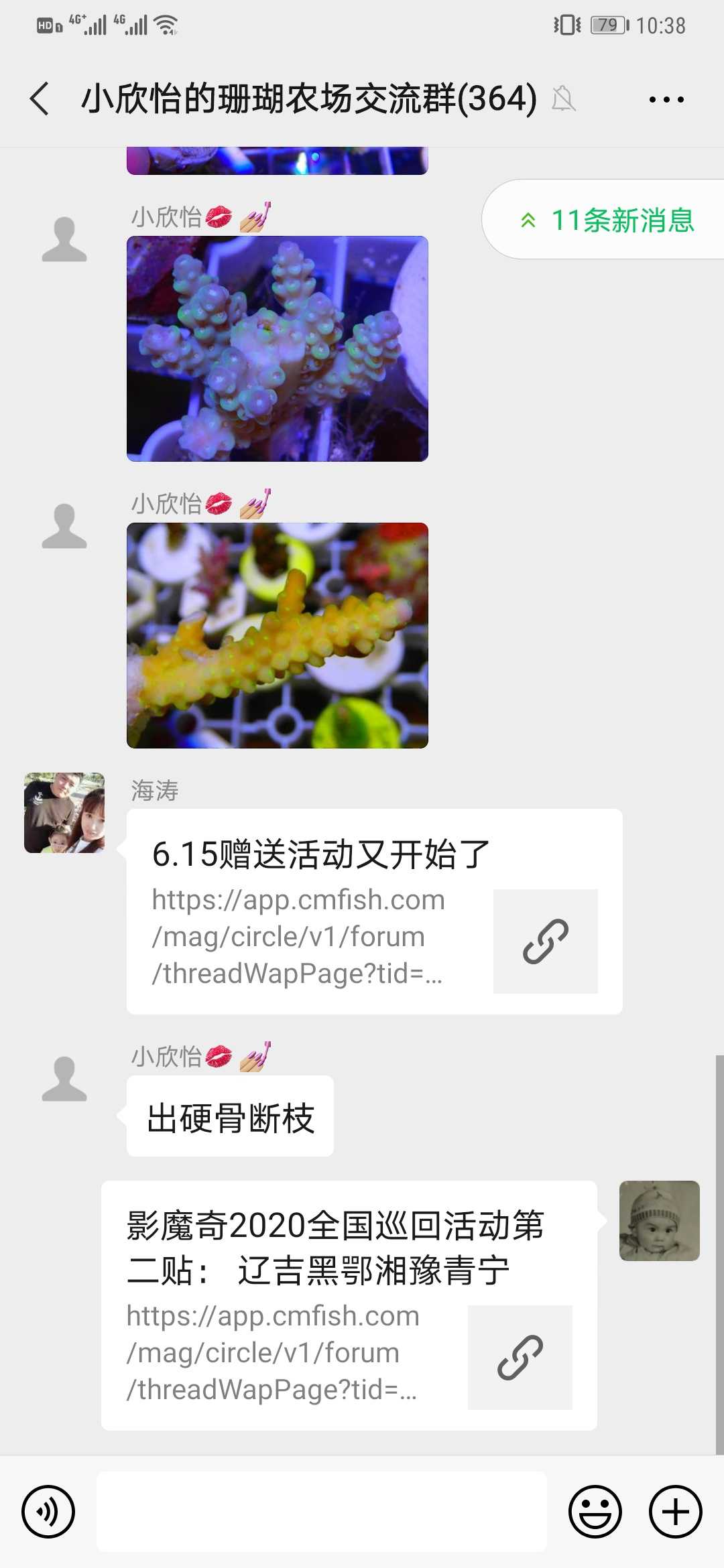The image size is (724, 1568).
Task: Jump to the 11条新消息 unread messages
Action: 607,220
